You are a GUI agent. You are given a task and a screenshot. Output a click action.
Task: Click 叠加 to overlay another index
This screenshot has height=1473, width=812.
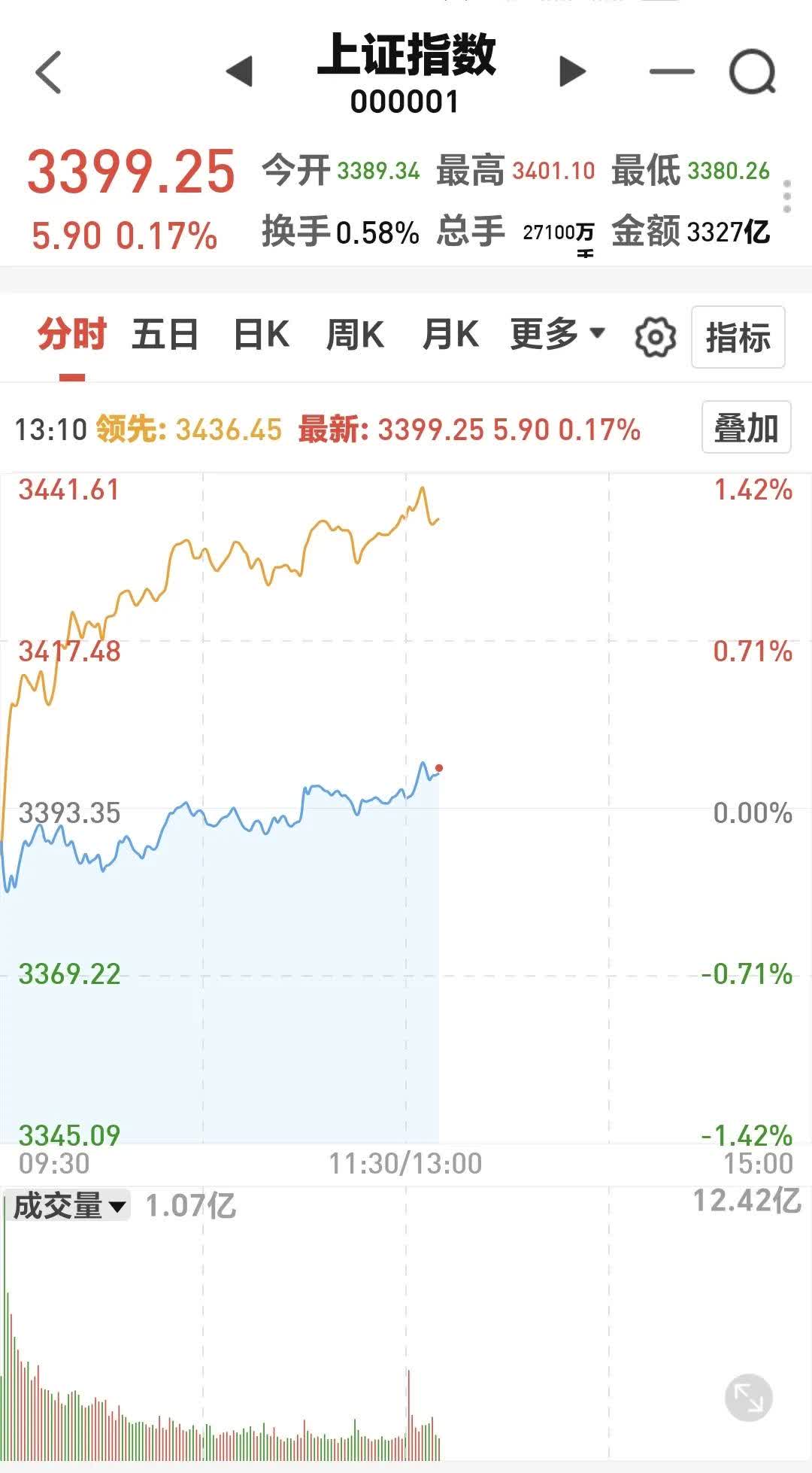pyautogui.click(x=747, y=427)
